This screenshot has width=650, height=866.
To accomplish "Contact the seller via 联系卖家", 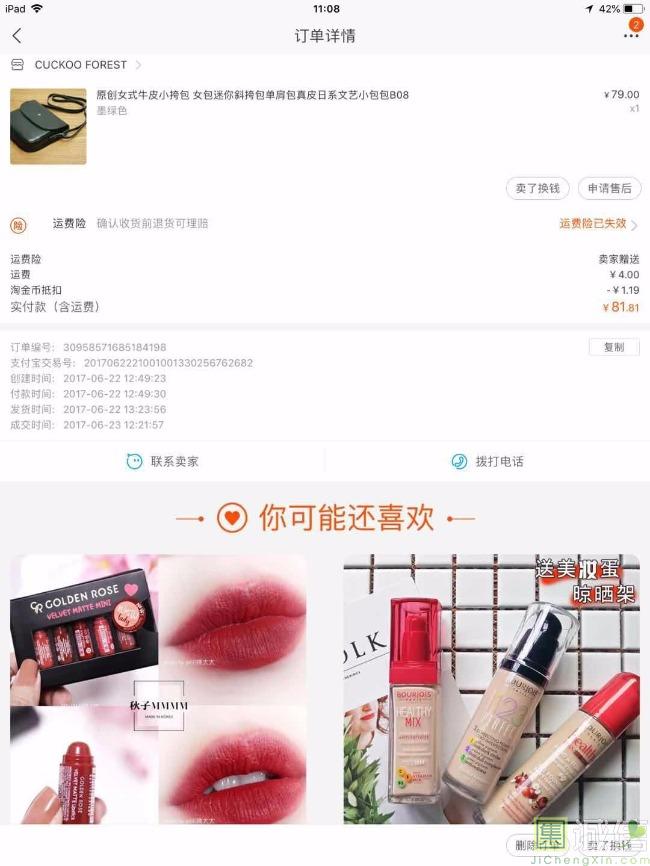I will (163, 461).
